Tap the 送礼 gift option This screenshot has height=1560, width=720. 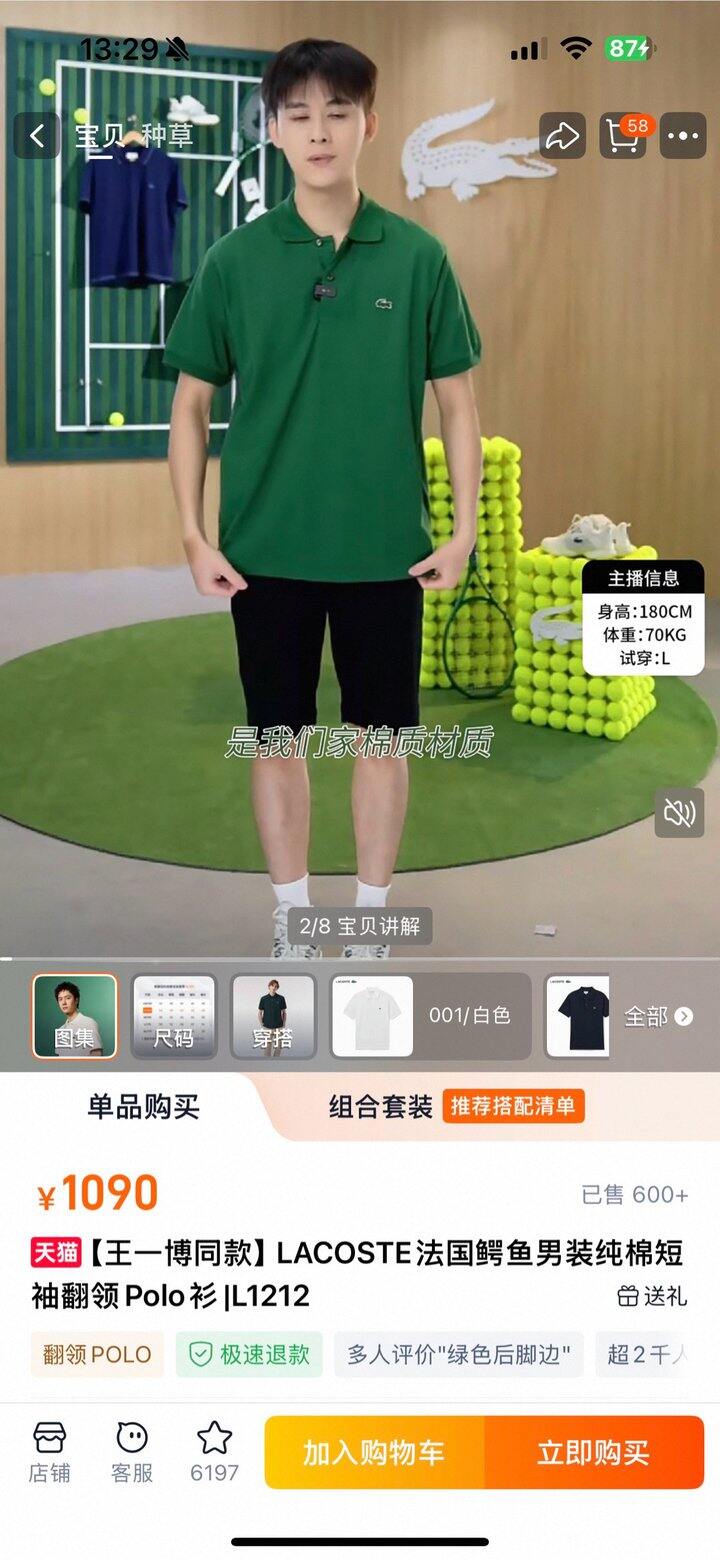tap(652, 1296)
